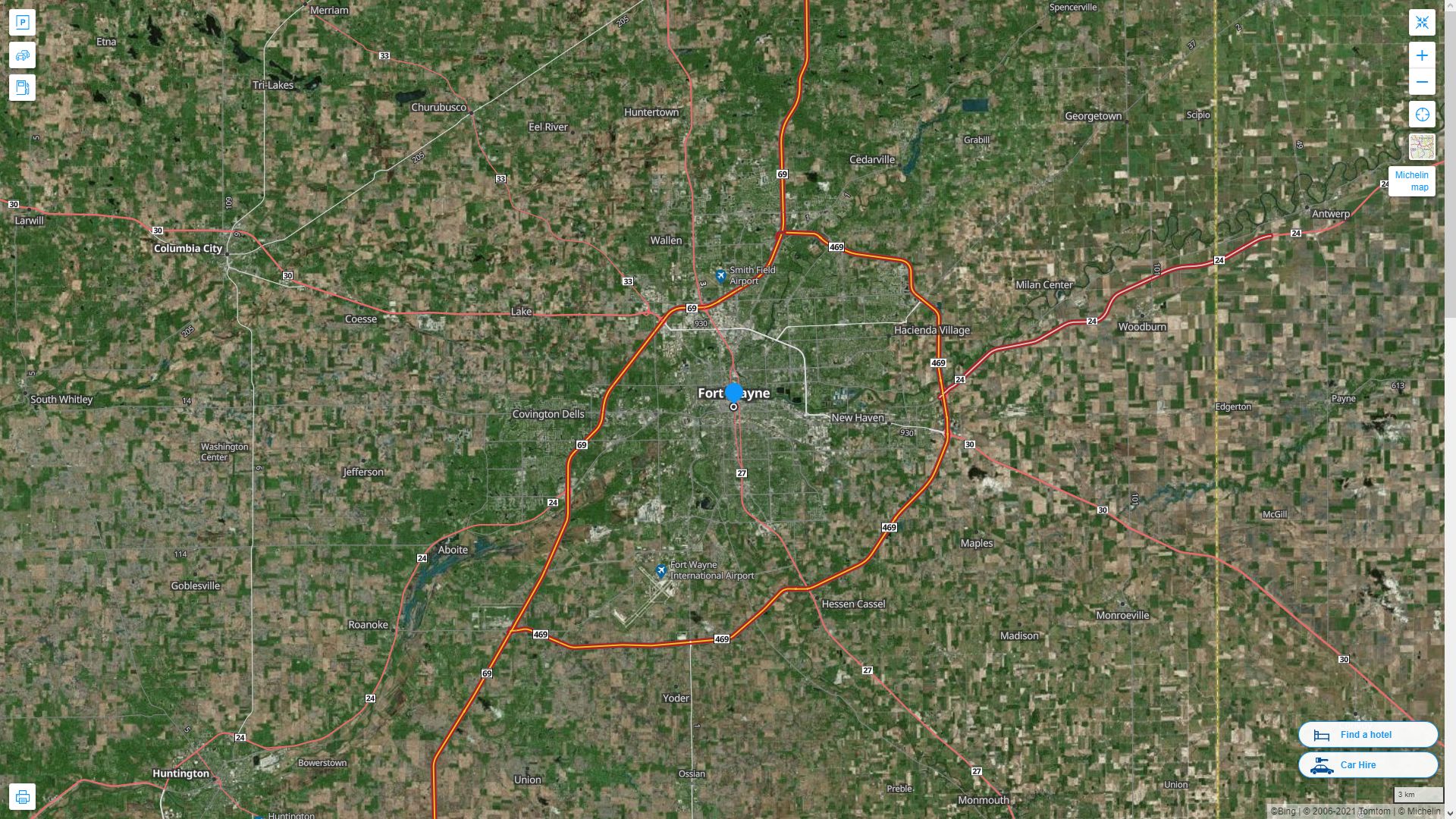This screenshot has width=1456, height=819.
Task: Open the Fort Wayne International Airport marker
Action: [661, 570]
